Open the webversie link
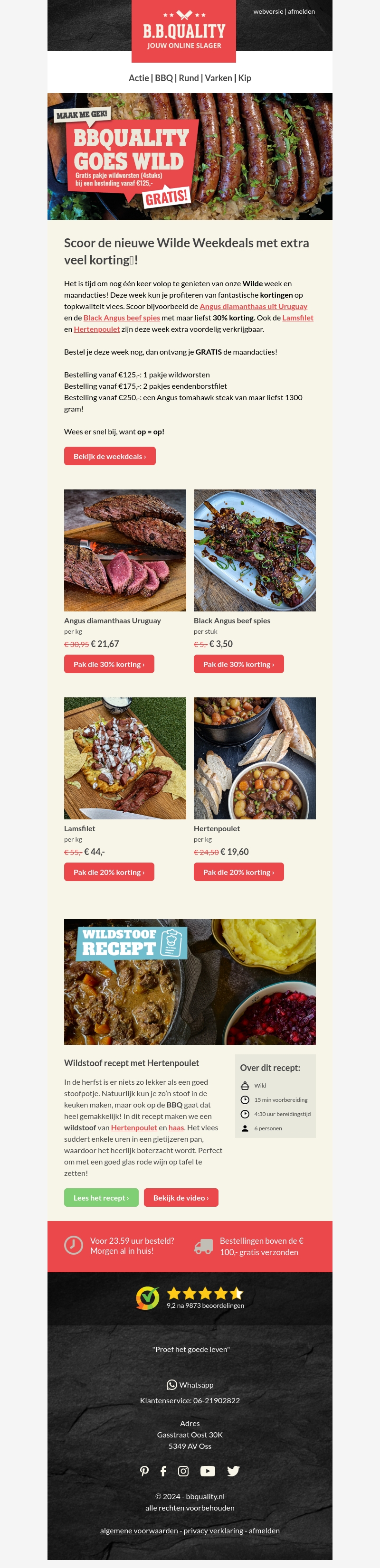 pos(268,11)
